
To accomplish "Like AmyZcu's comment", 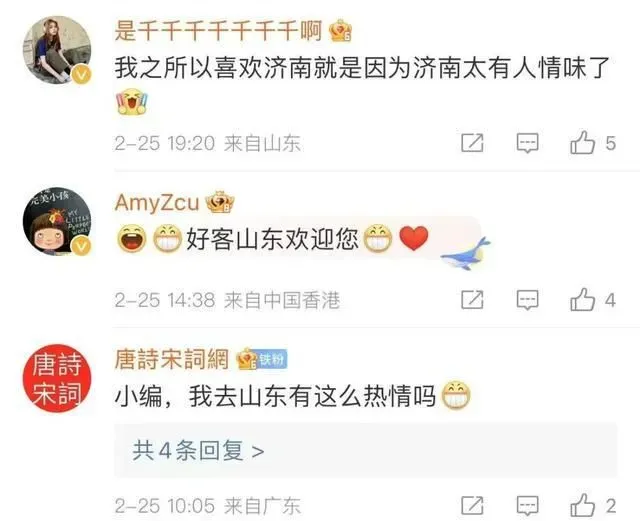I will point(583,299).
